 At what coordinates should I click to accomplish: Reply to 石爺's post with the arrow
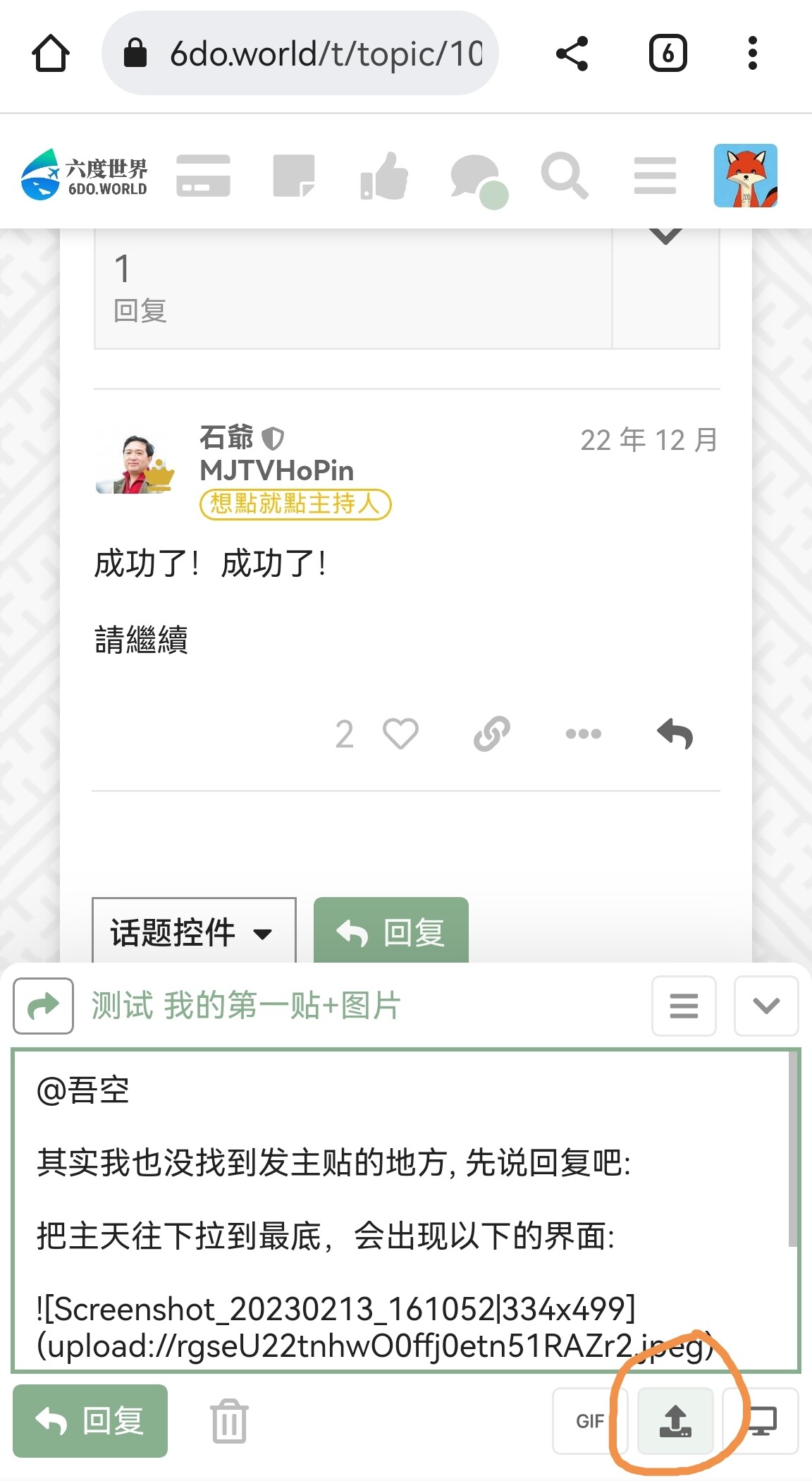click(675, 733)
